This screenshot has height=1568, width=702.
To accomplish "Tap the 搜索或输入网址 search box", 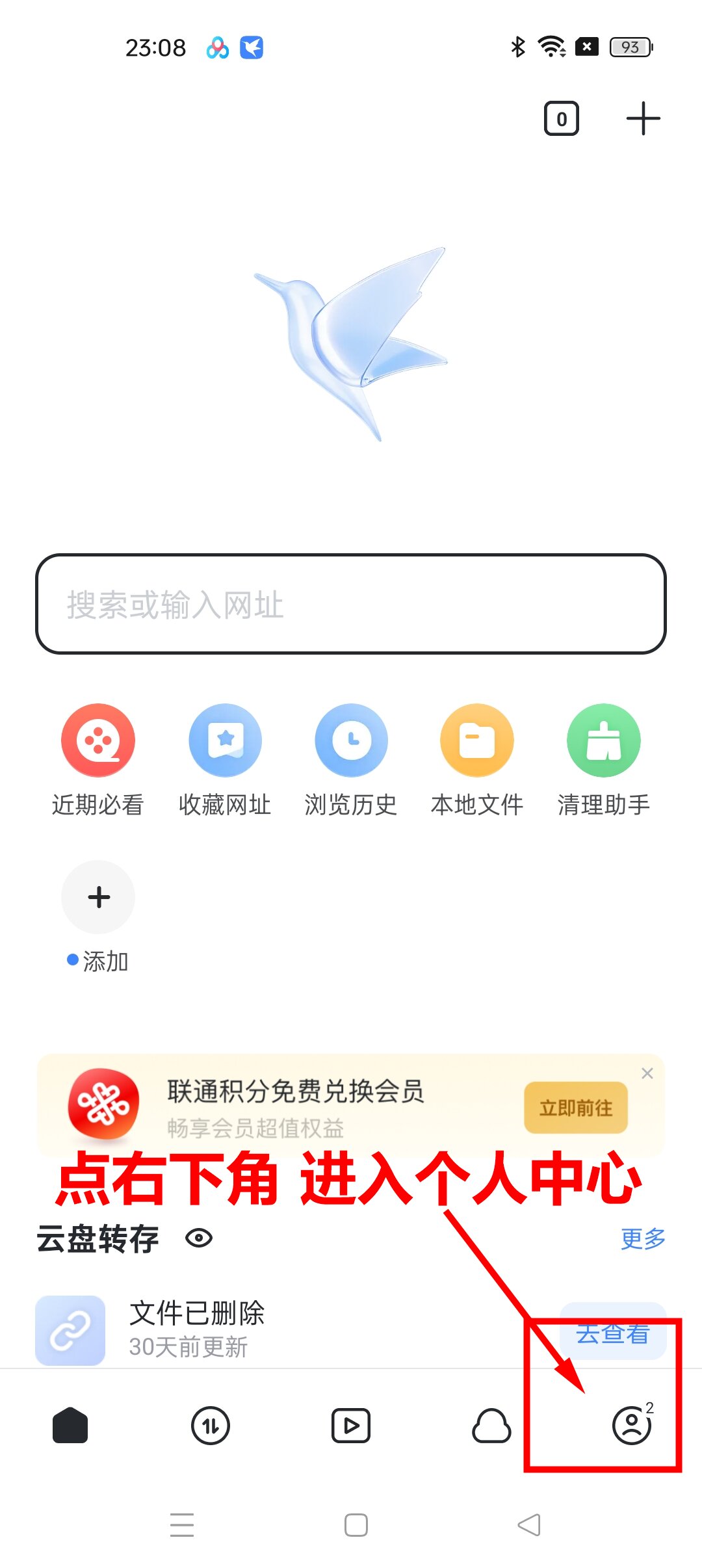I will tap(351, 604).
